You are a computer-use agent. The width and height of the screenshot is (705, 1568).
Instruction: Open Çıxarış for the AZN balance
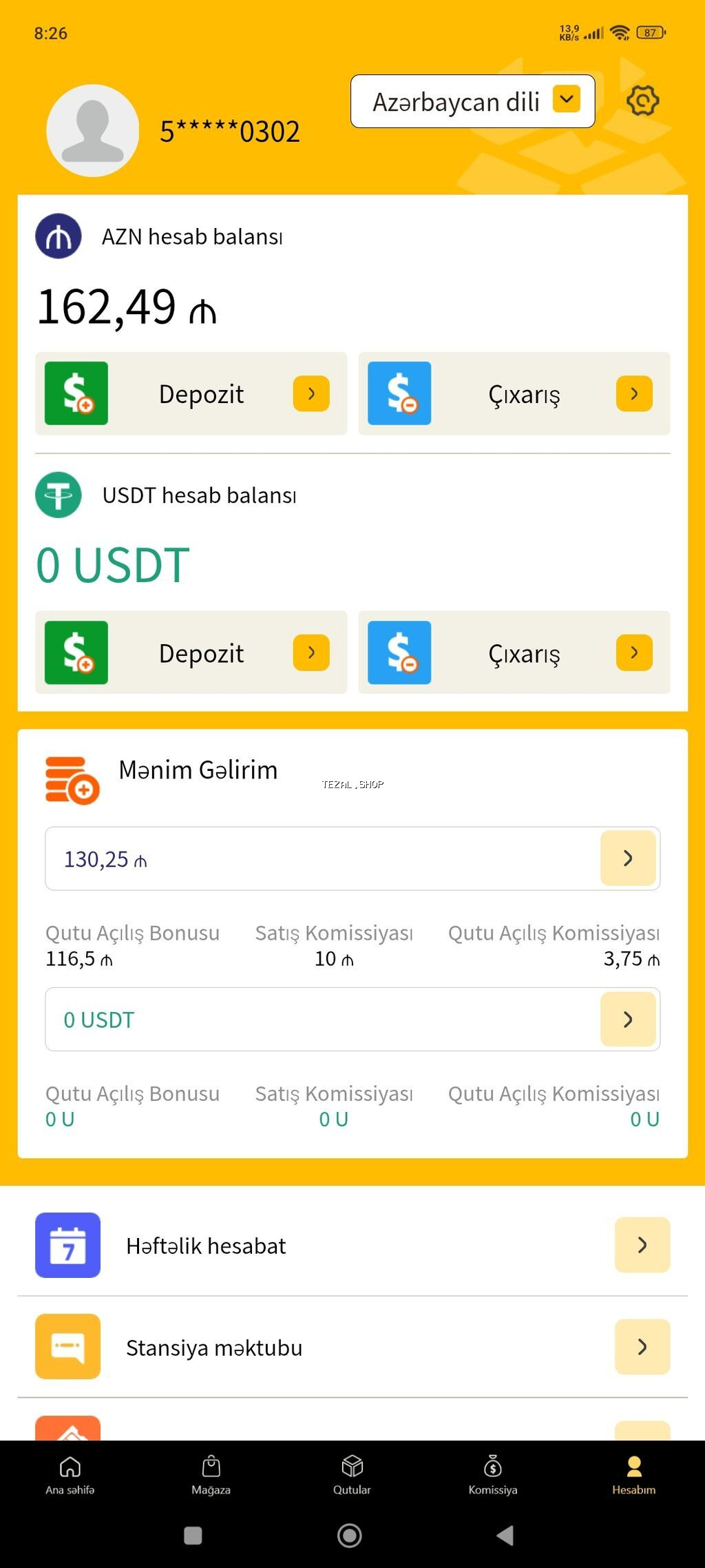pyautogui.click(x=514, y=394)
